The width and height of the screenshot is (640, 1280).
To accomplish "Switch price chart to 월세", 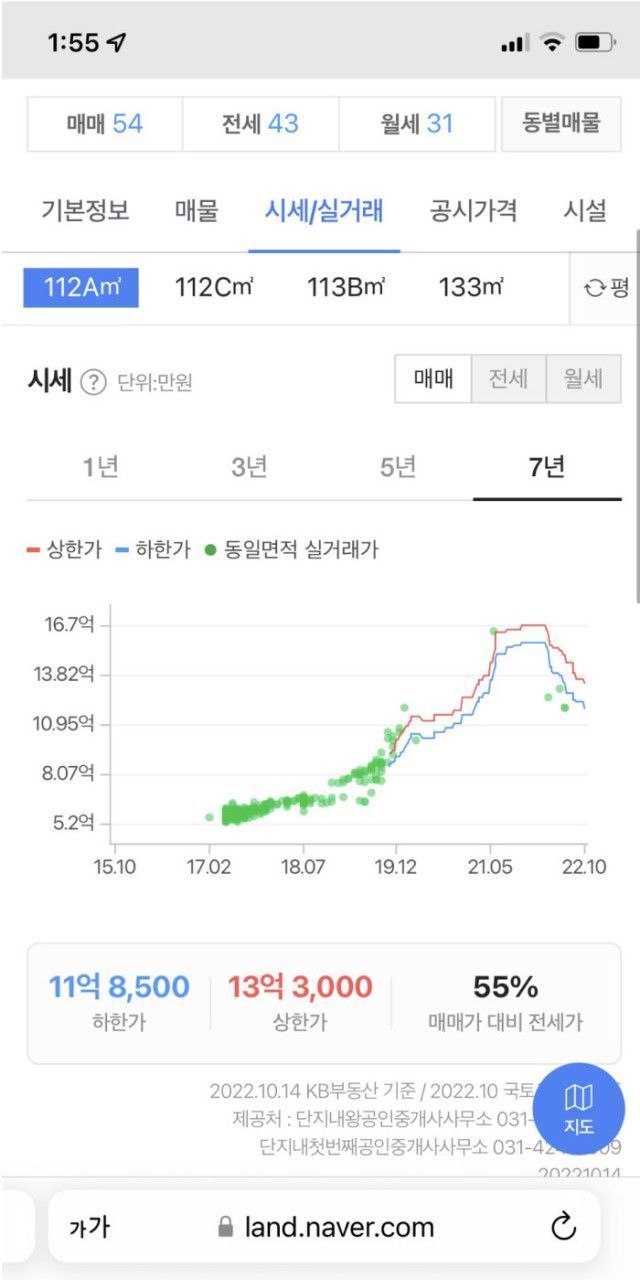I will (583, 379).
